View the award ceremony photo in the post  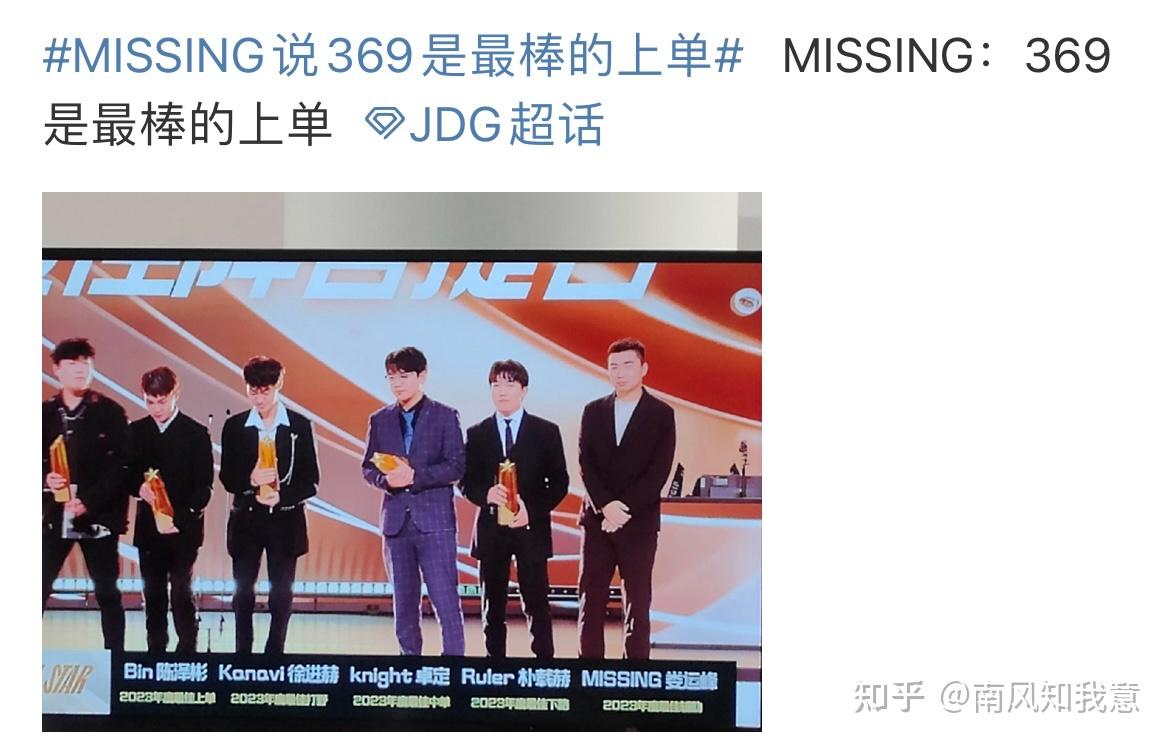pyautogui.click(x=401, y=460)
